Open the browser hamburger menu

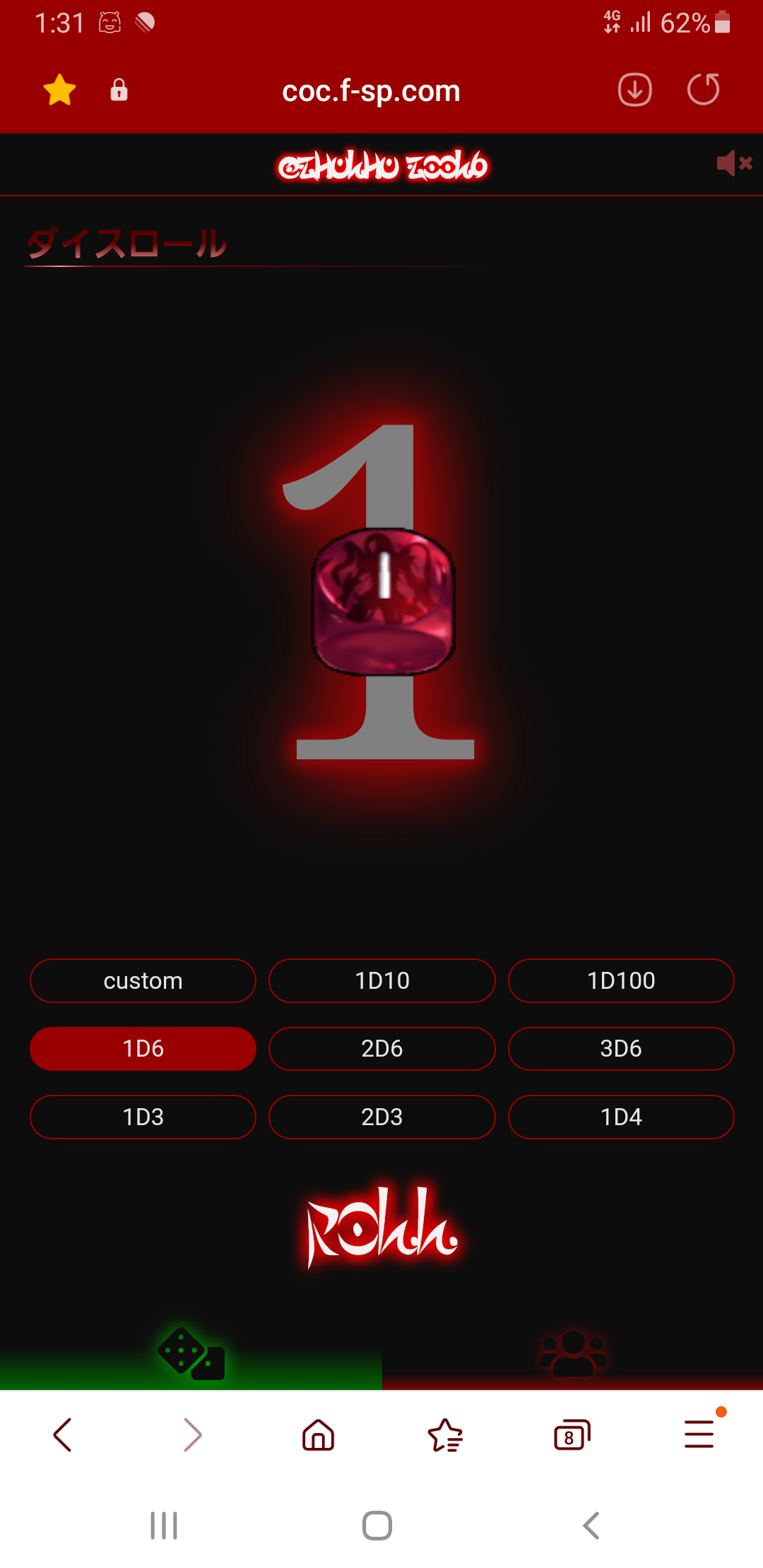pos(699,1435)
